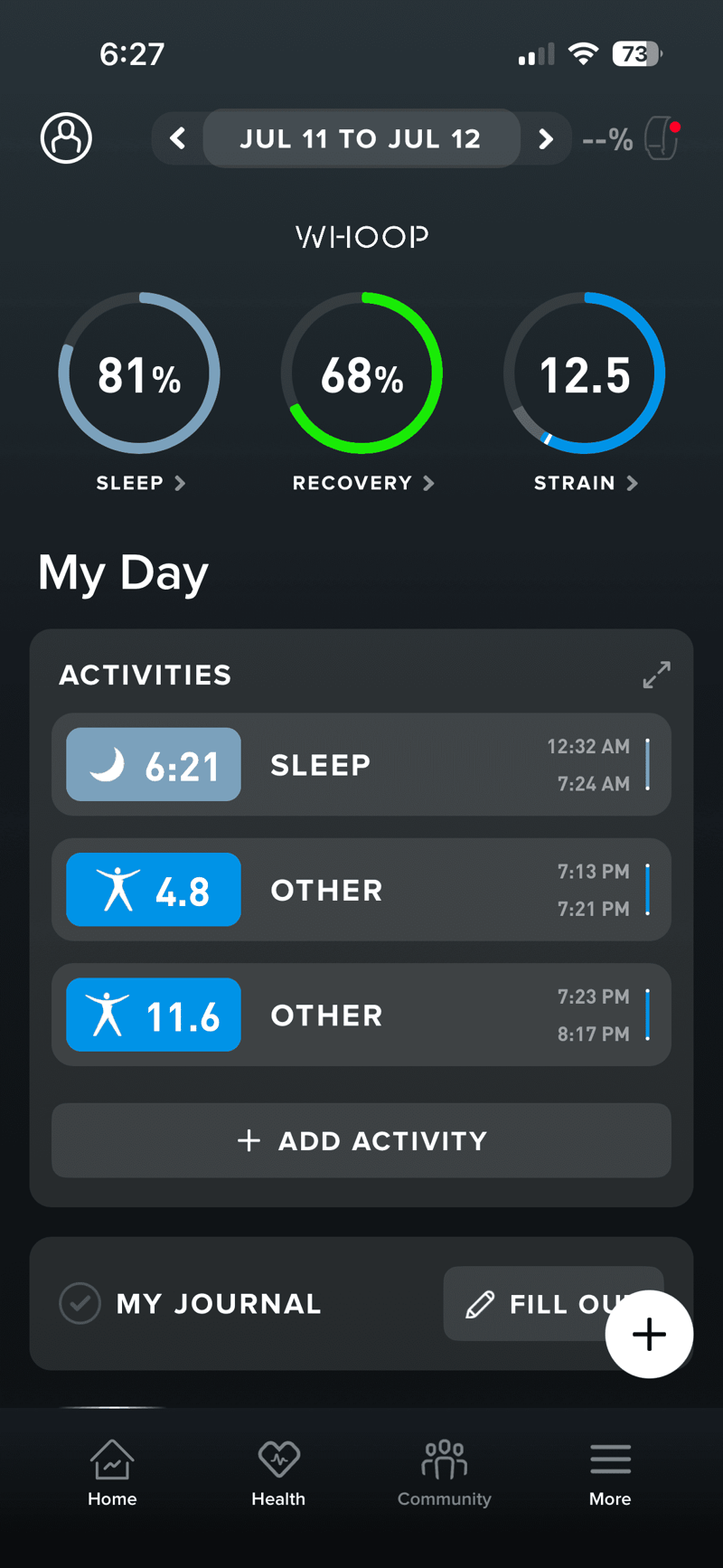Open the Jul 11 to Jul 12 date picker

pos(361,138)
